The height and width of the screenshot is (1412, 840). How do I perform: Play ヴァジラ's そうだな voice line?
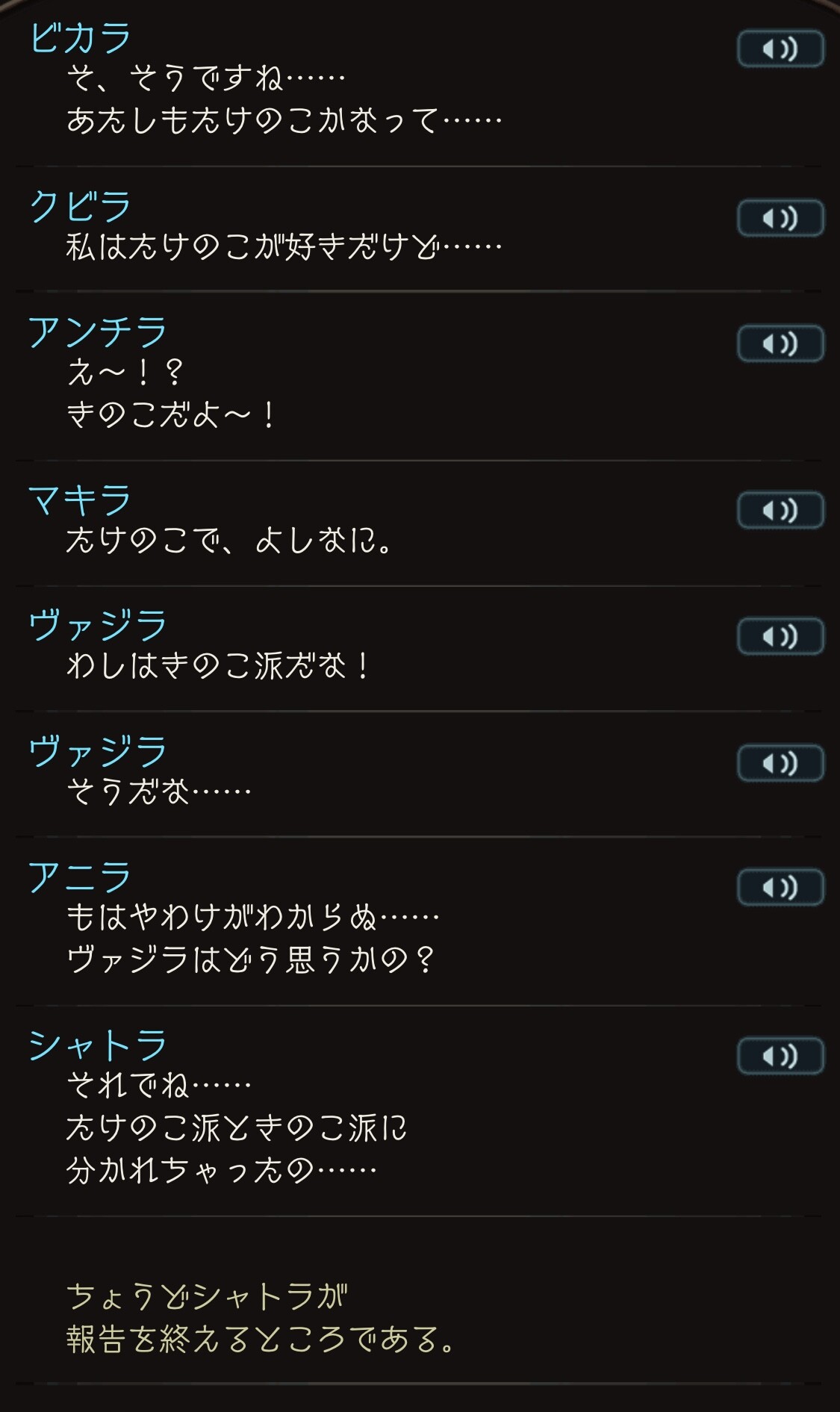[x=780, y=764]
